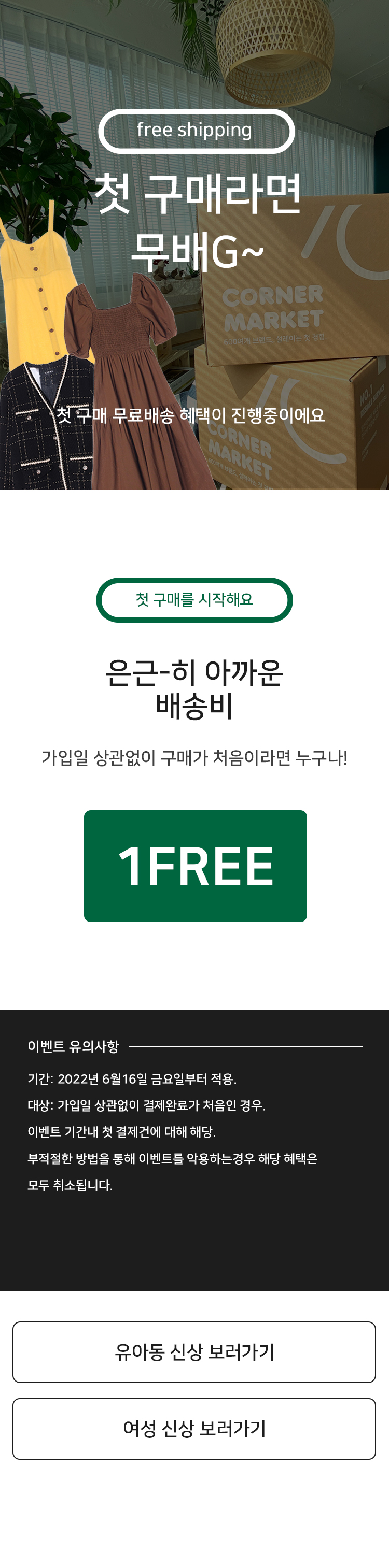Open 유아동 신상 보러가기 button
The image size is (389, 1568).
click(194, 1352)
